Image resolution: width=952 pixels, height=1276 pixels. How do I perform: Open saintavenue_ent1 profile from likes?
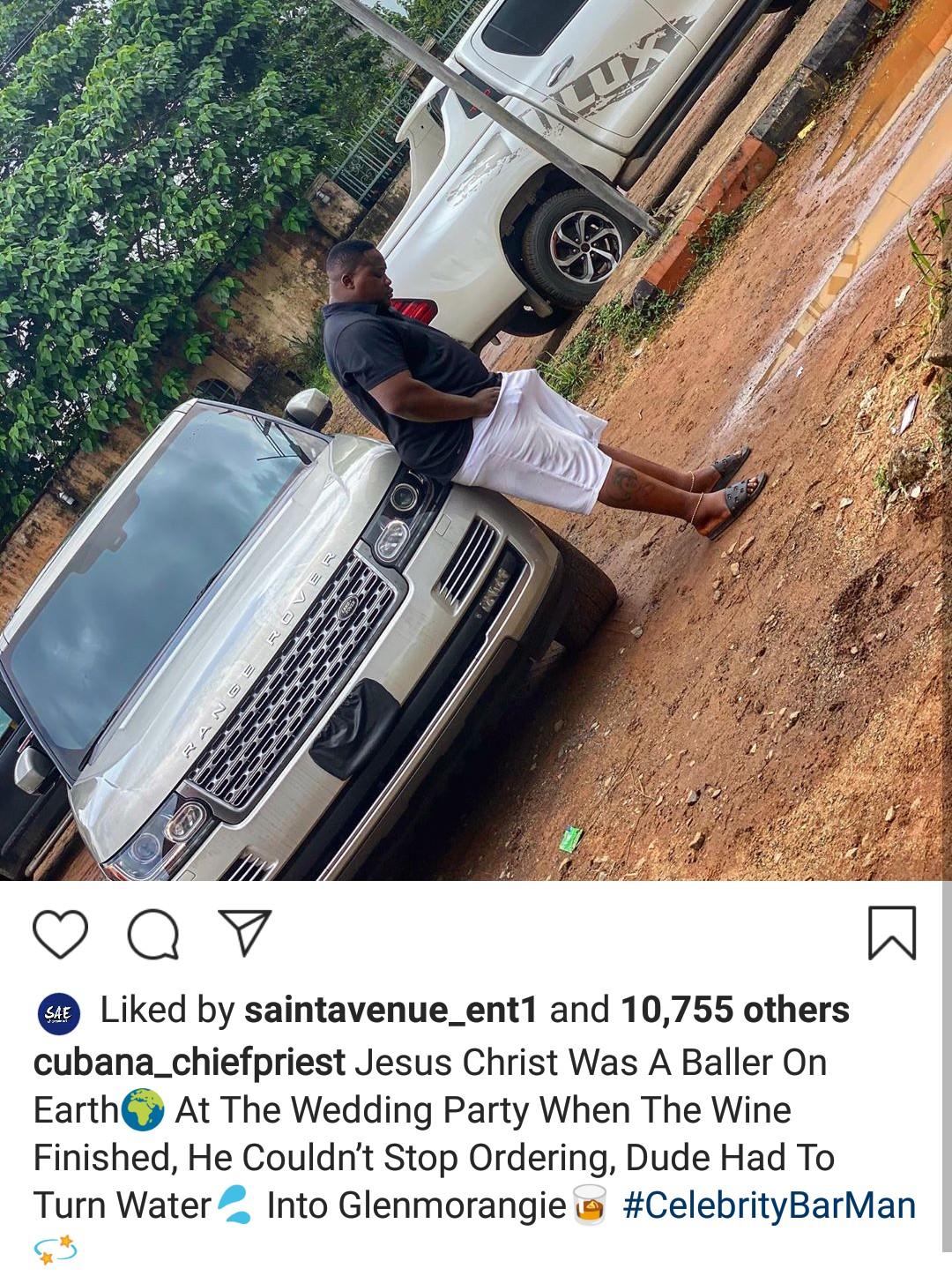coord(390,1010)
